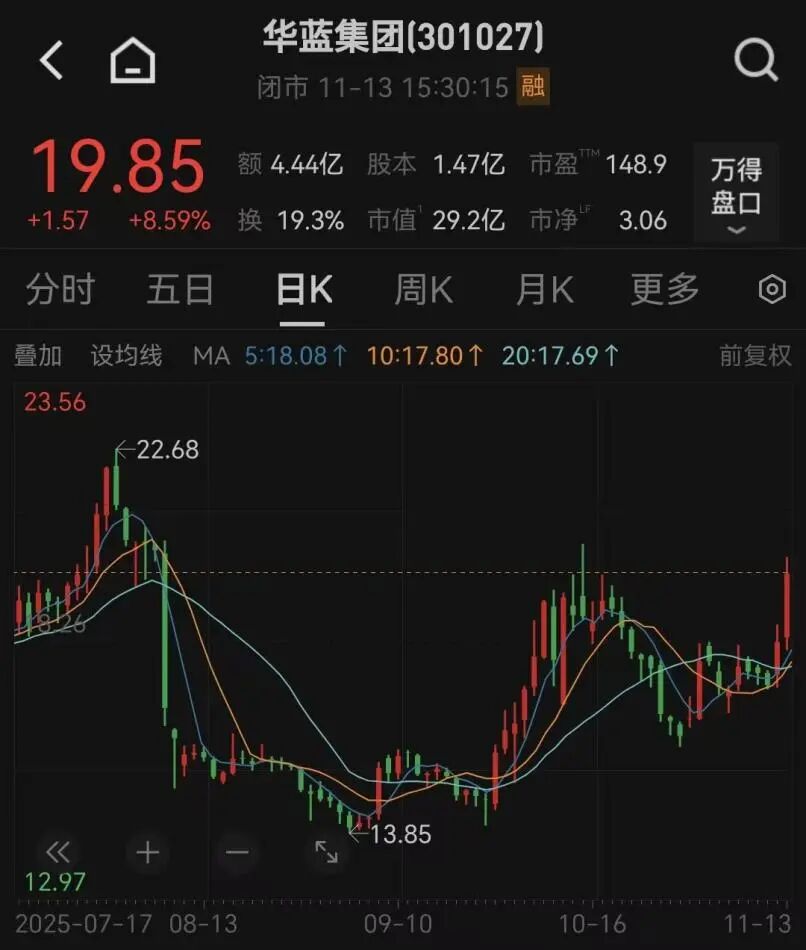Open 设均线 moving average settings

click(x=126, y=355)
